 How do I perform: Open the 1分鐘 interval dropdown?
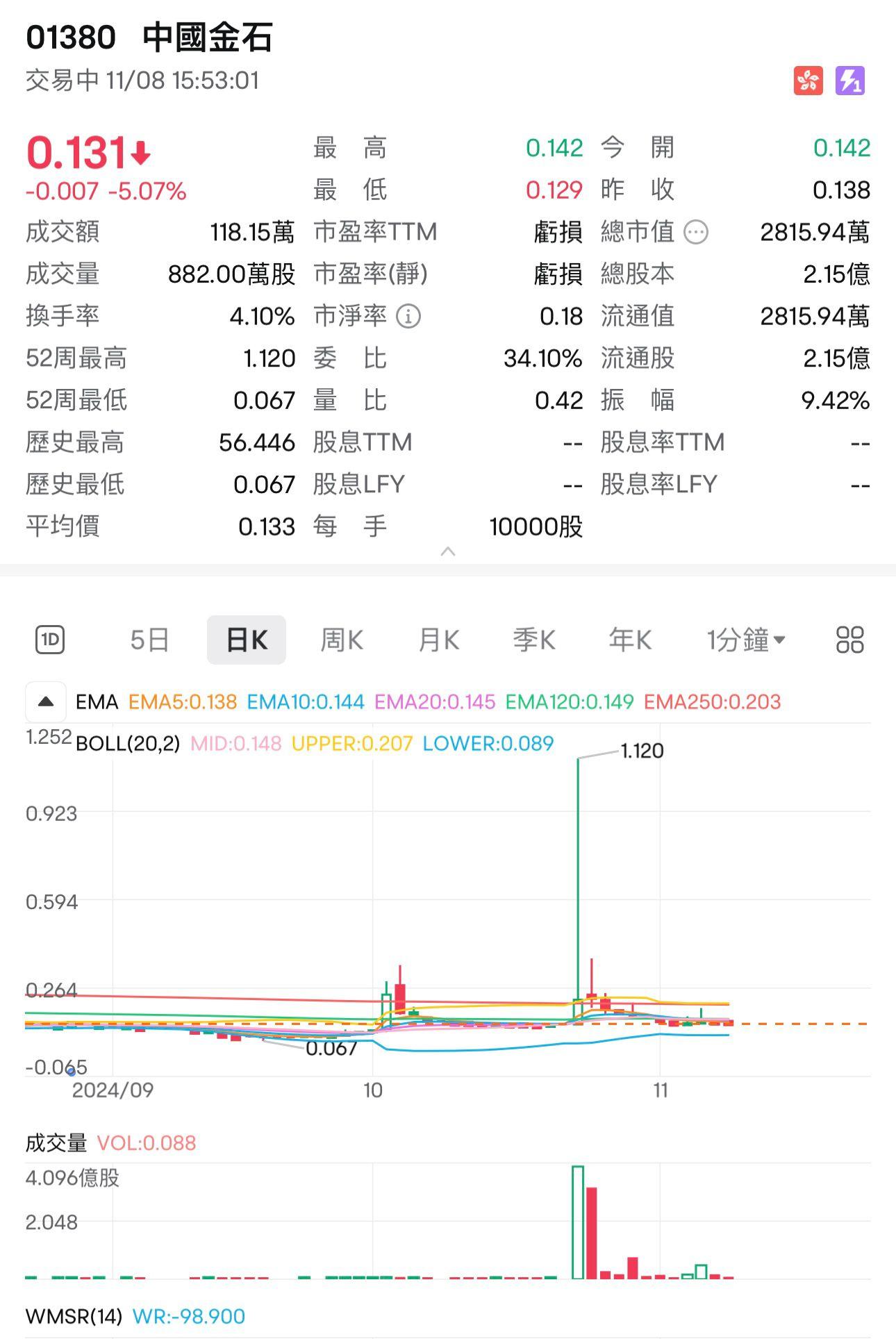coord(746,640)
